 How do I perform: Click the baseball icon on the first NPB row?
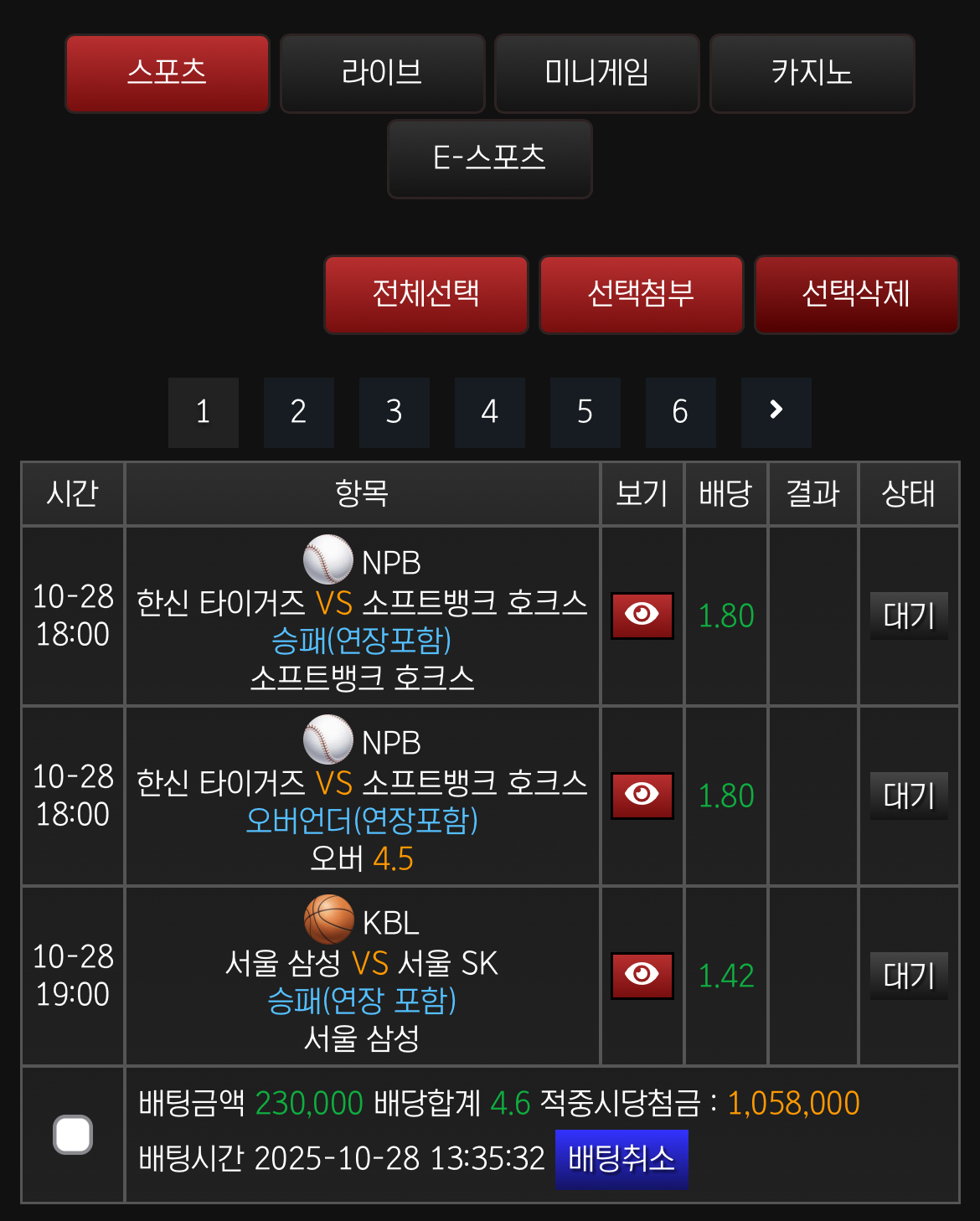coord(327,561)
